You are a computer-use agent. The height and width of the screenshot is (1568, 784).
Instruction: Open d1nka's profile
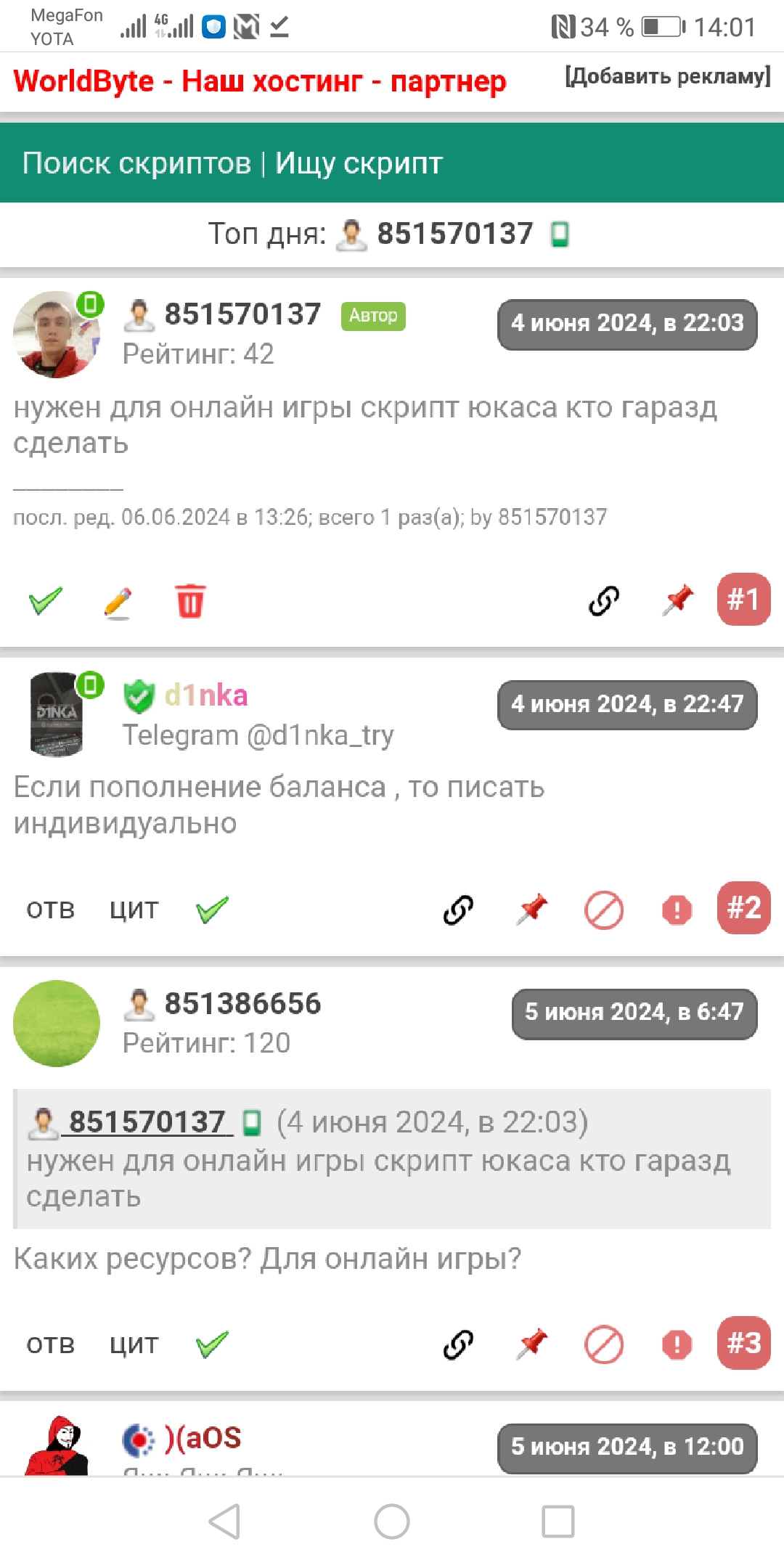206,695
